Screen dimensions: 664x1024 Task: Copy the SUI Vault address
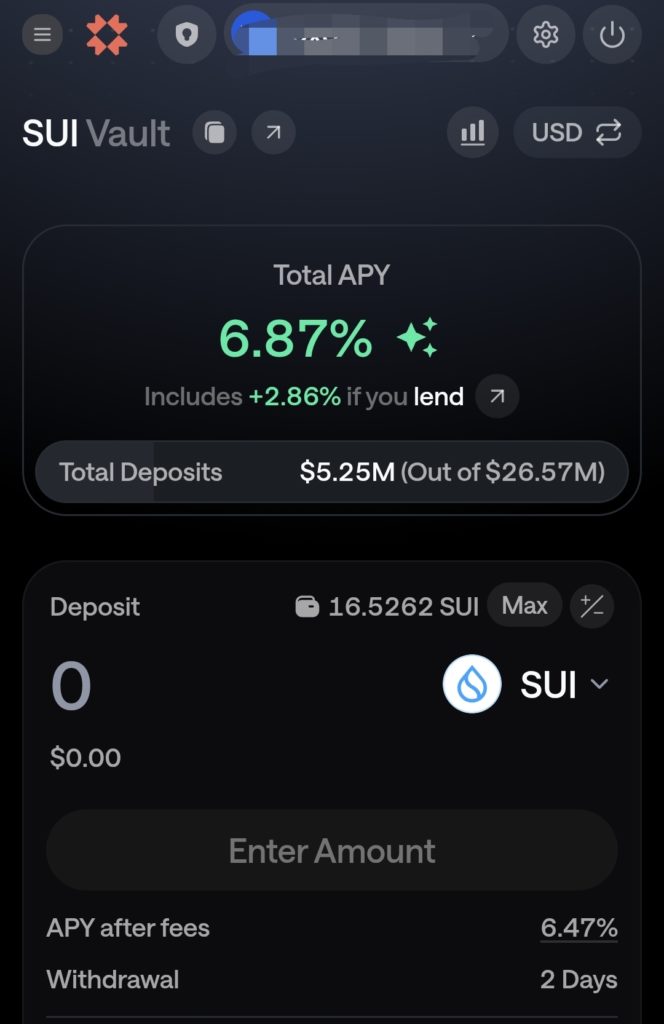pyautogui.click(x=214, y=132)
